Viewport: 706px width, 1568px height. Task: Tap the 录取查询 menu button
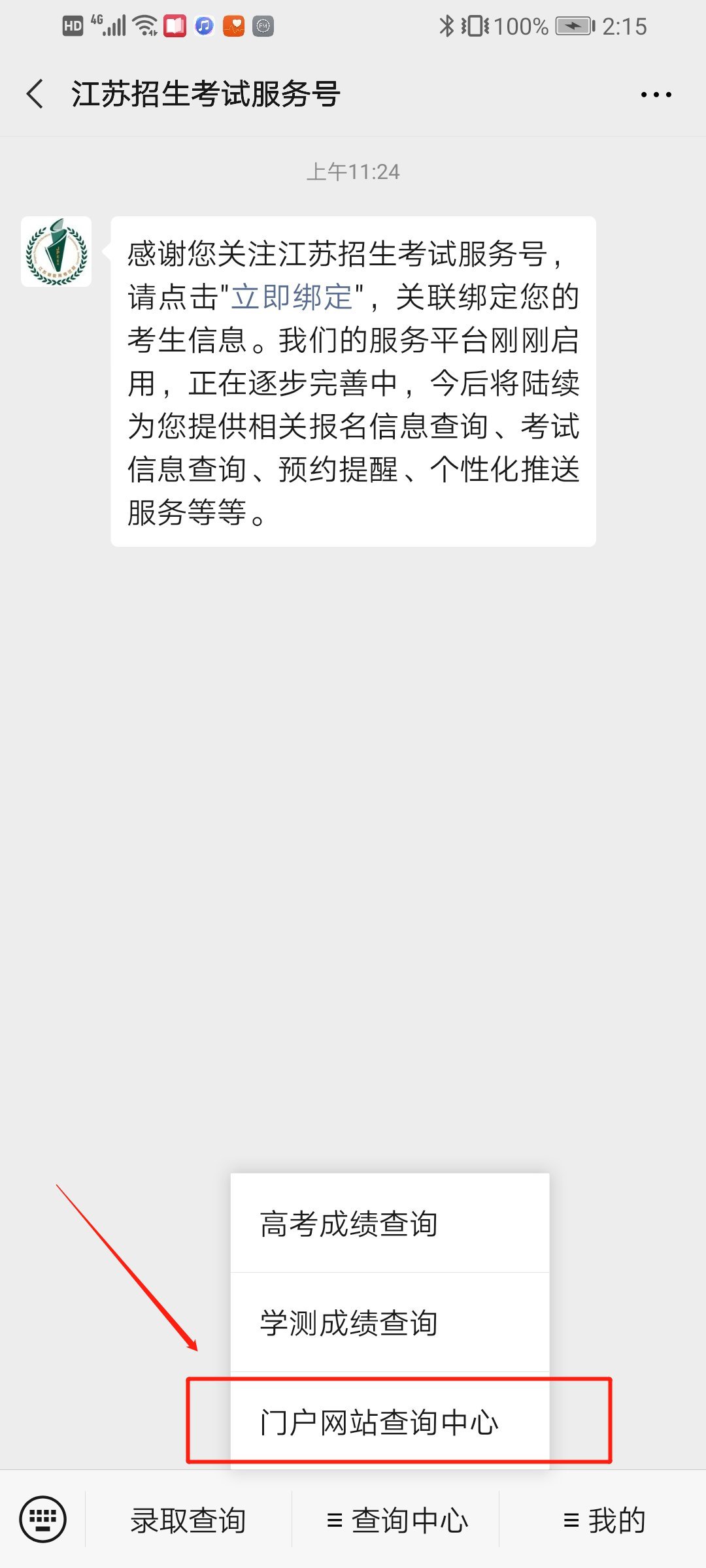pos(188,1520)
